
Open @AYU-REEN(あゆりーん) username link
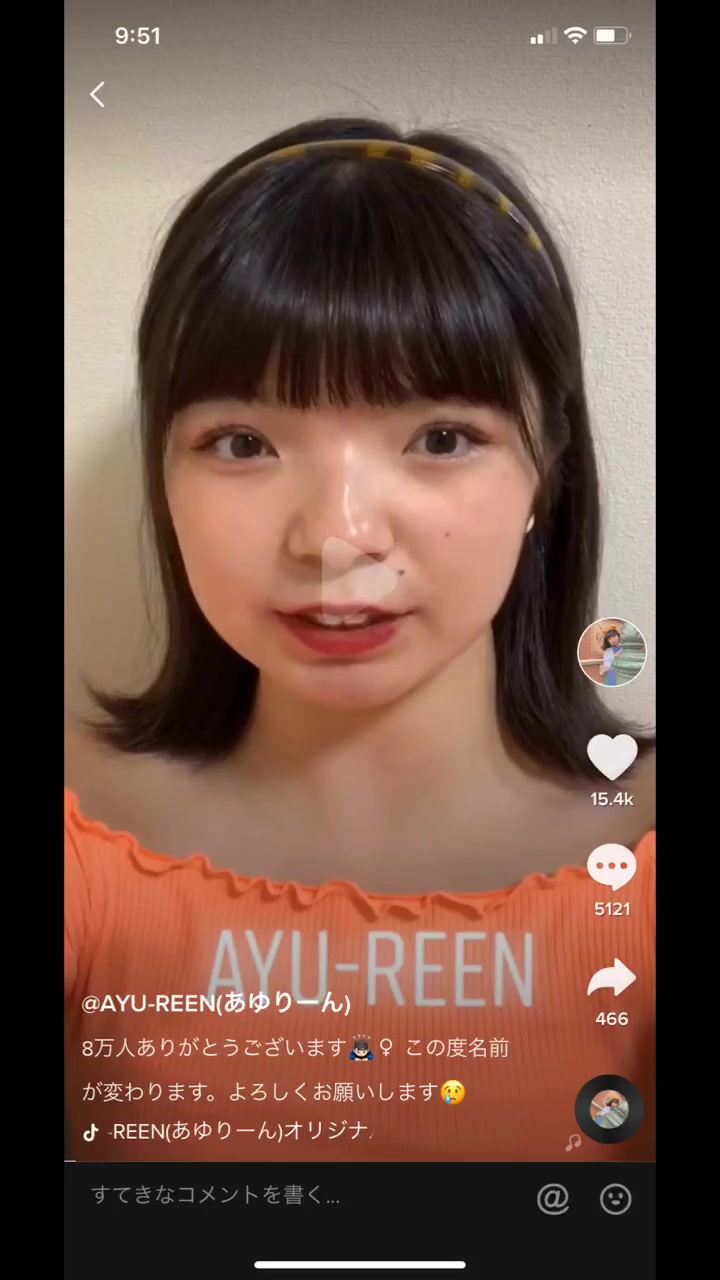coord(216,1003)
